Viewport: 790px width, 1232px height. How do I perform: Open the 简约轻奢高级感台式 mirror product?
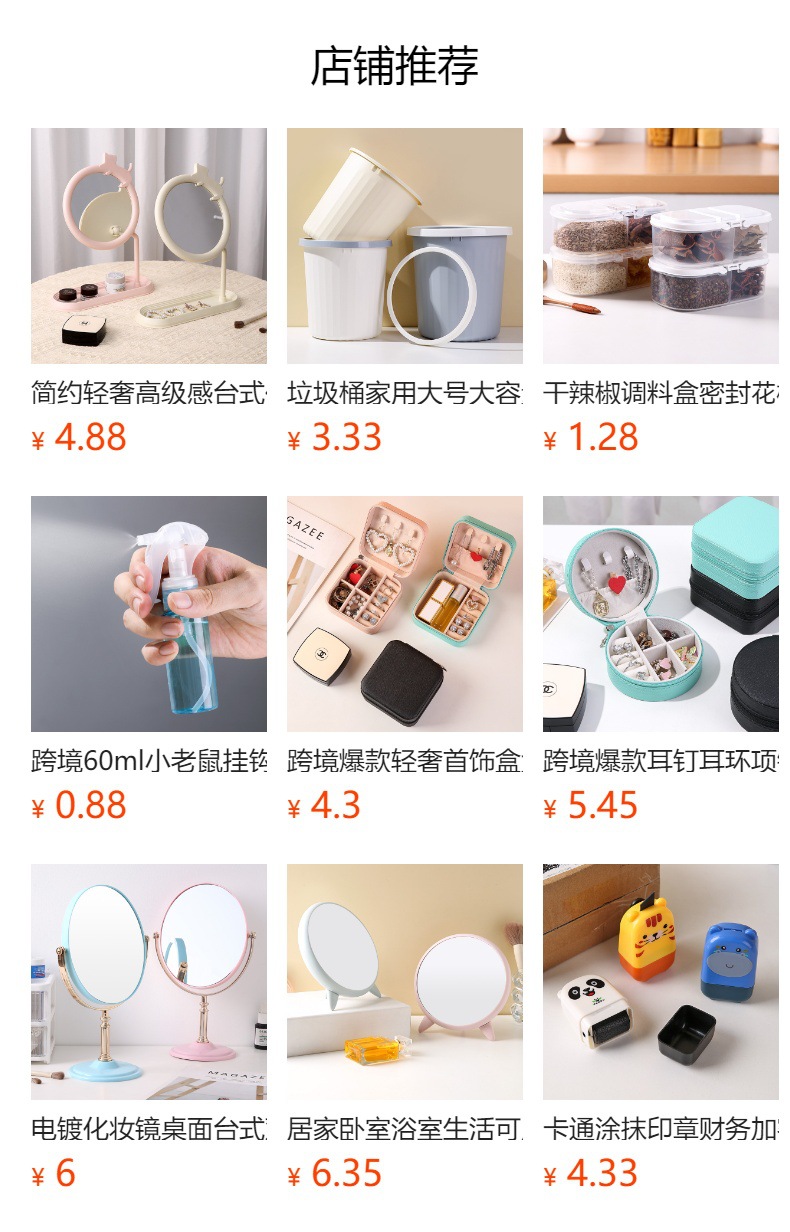149,246
